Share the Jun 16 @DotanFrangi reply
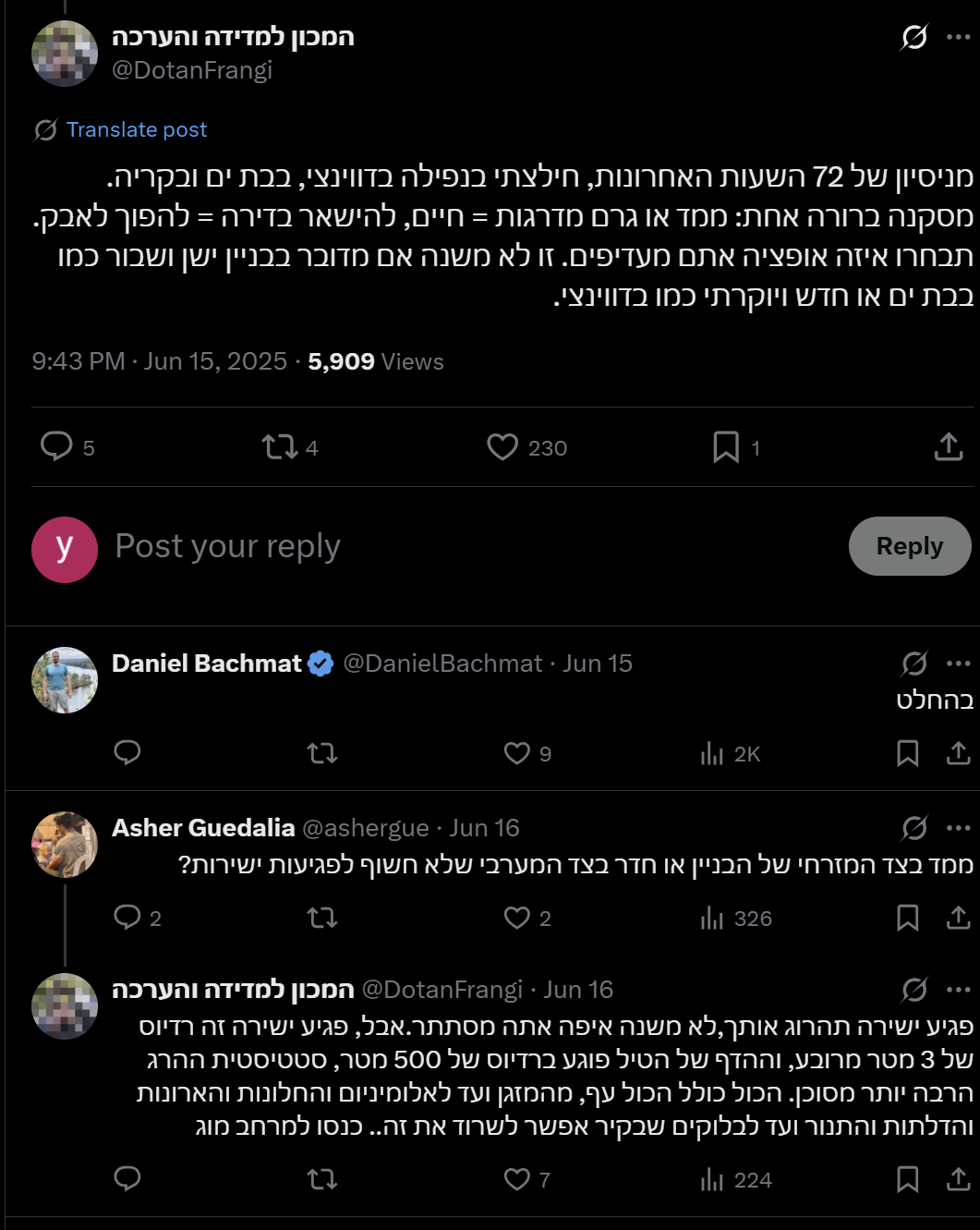 (x=958, y=1179)
